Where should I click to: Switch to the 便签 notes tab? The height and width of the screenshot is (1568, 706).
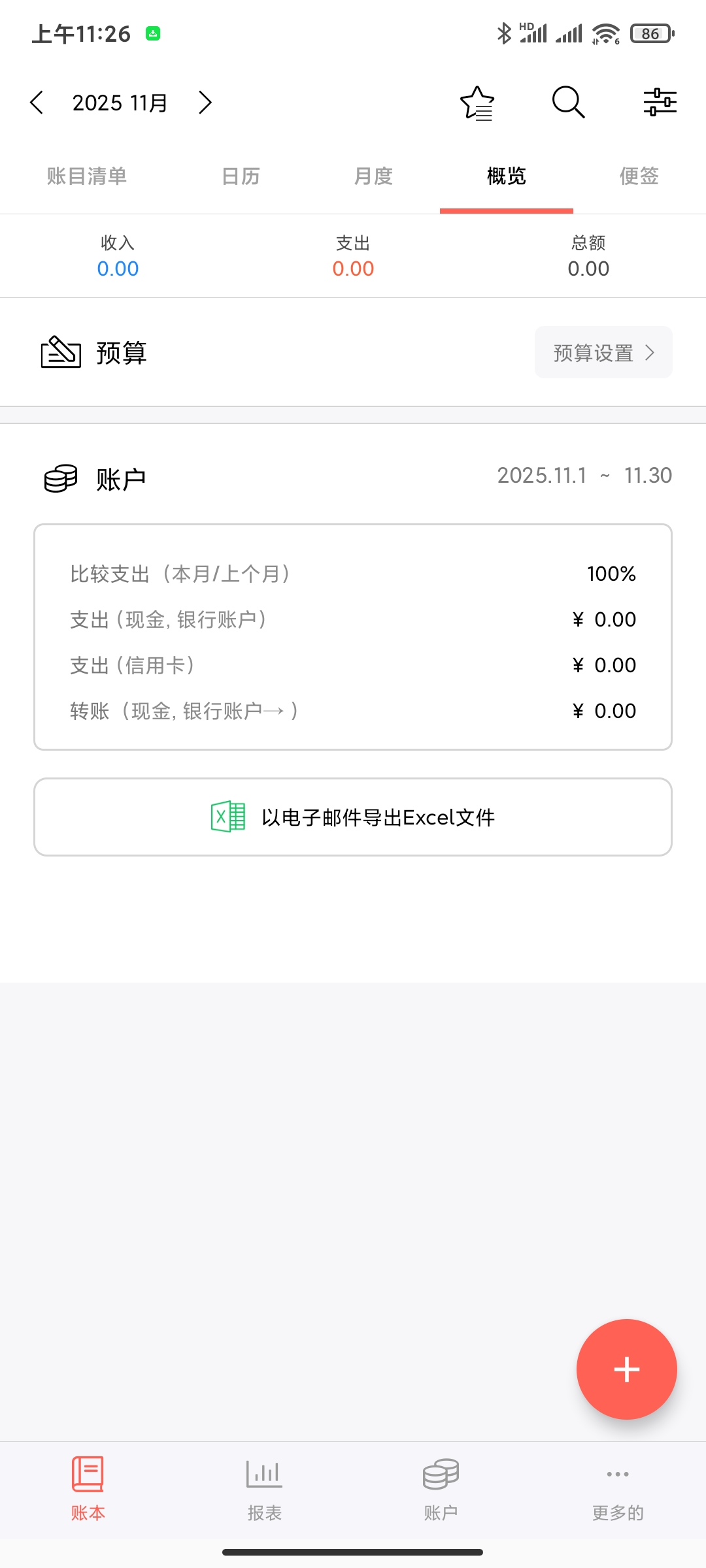639,176
